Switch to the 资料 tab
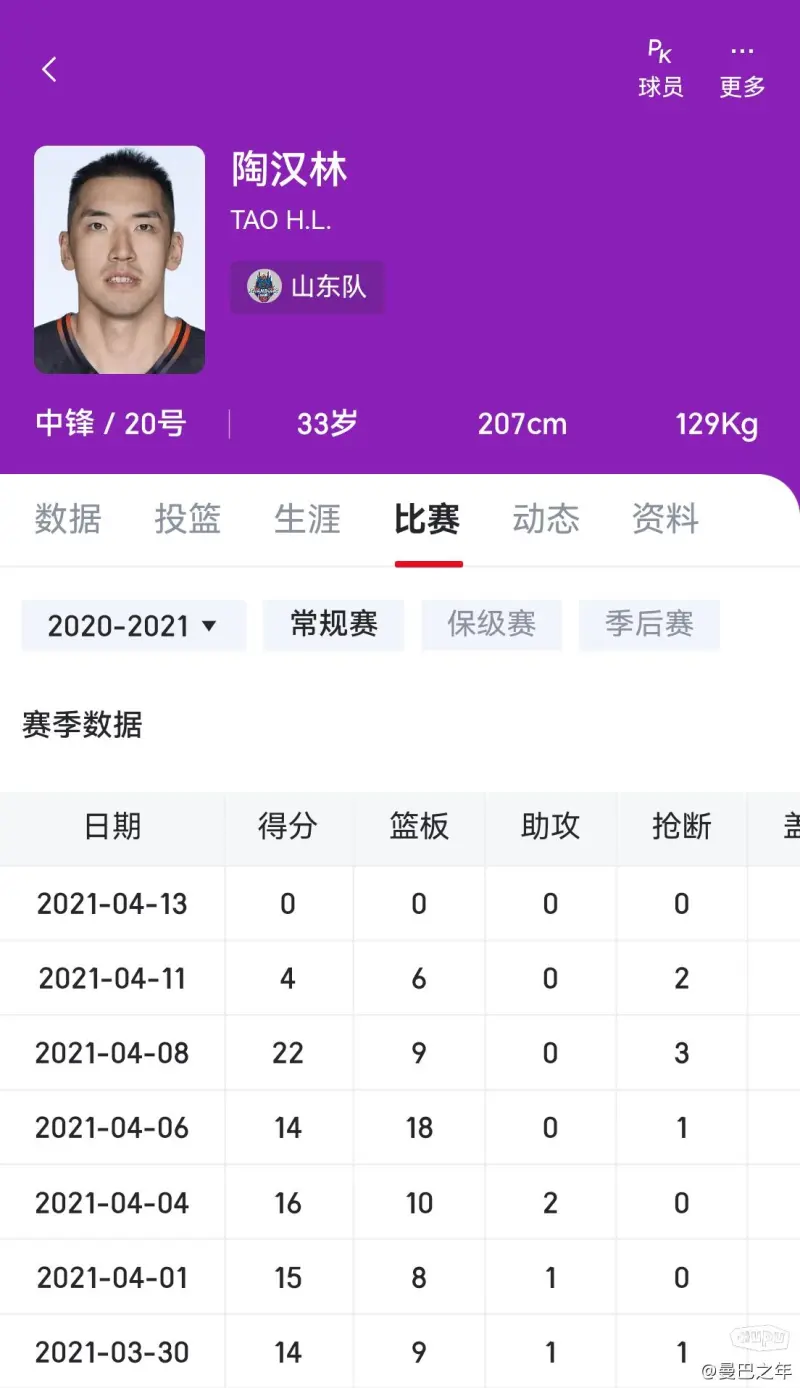 665,519
